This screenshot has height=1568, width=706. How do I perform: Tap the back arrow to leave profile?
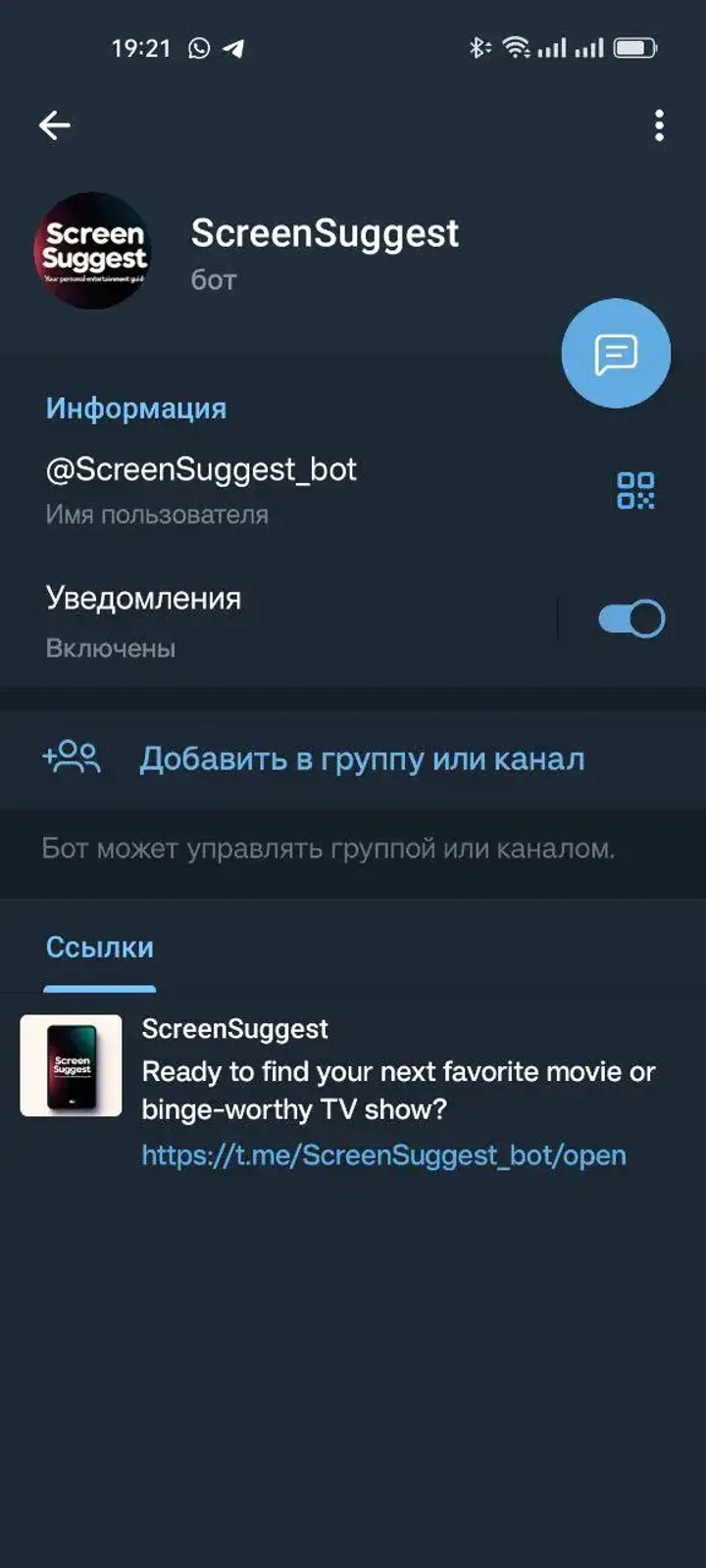click(x=54, y=124)
